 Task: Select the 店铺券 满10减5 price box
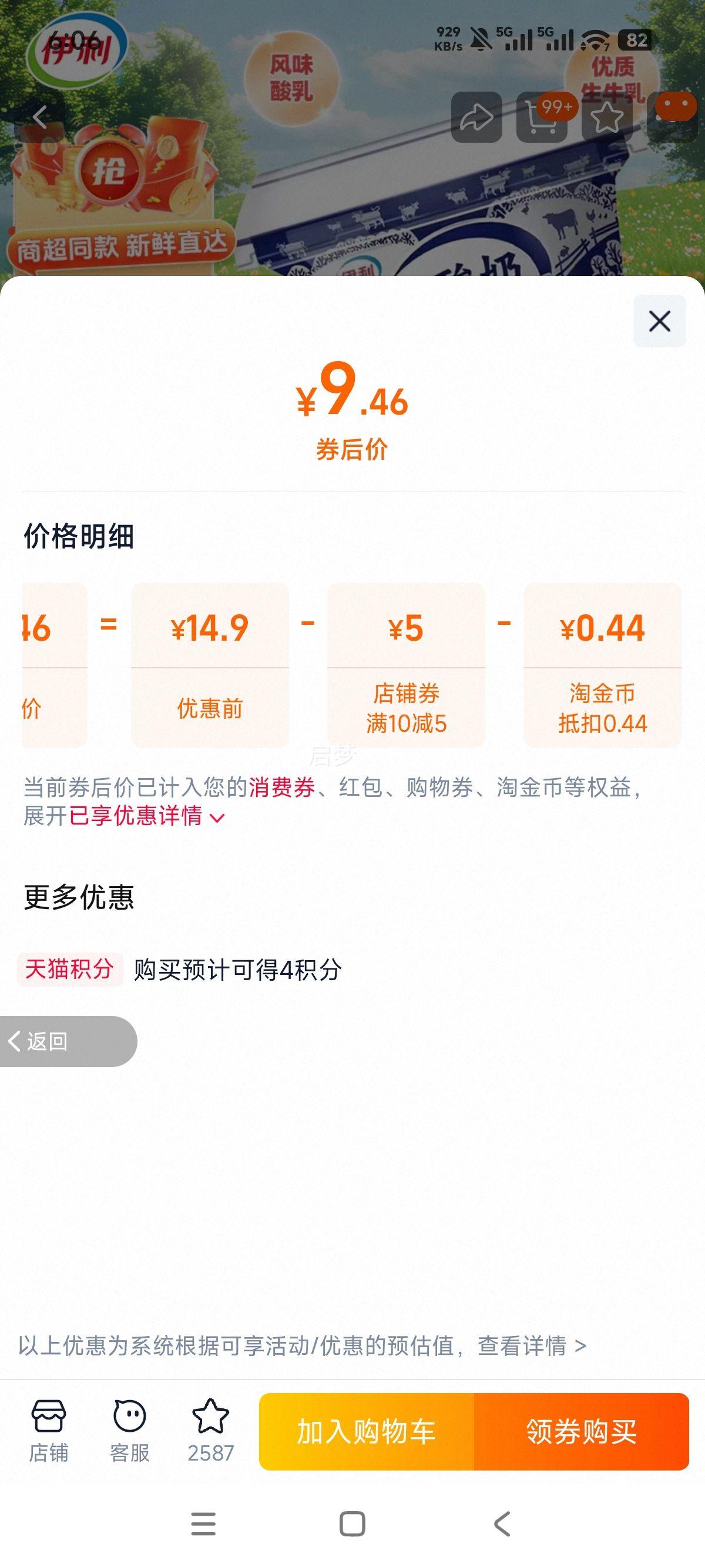point(406,664)
